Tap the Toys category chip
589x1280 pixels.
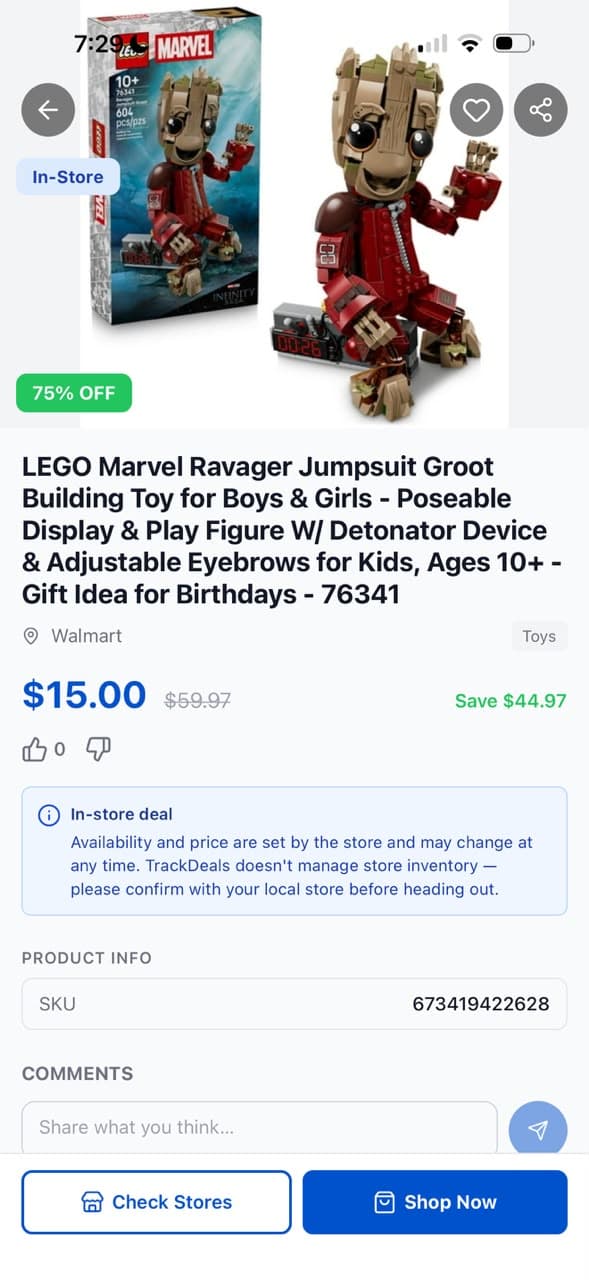pyautogui.click(x=539, y=636)
